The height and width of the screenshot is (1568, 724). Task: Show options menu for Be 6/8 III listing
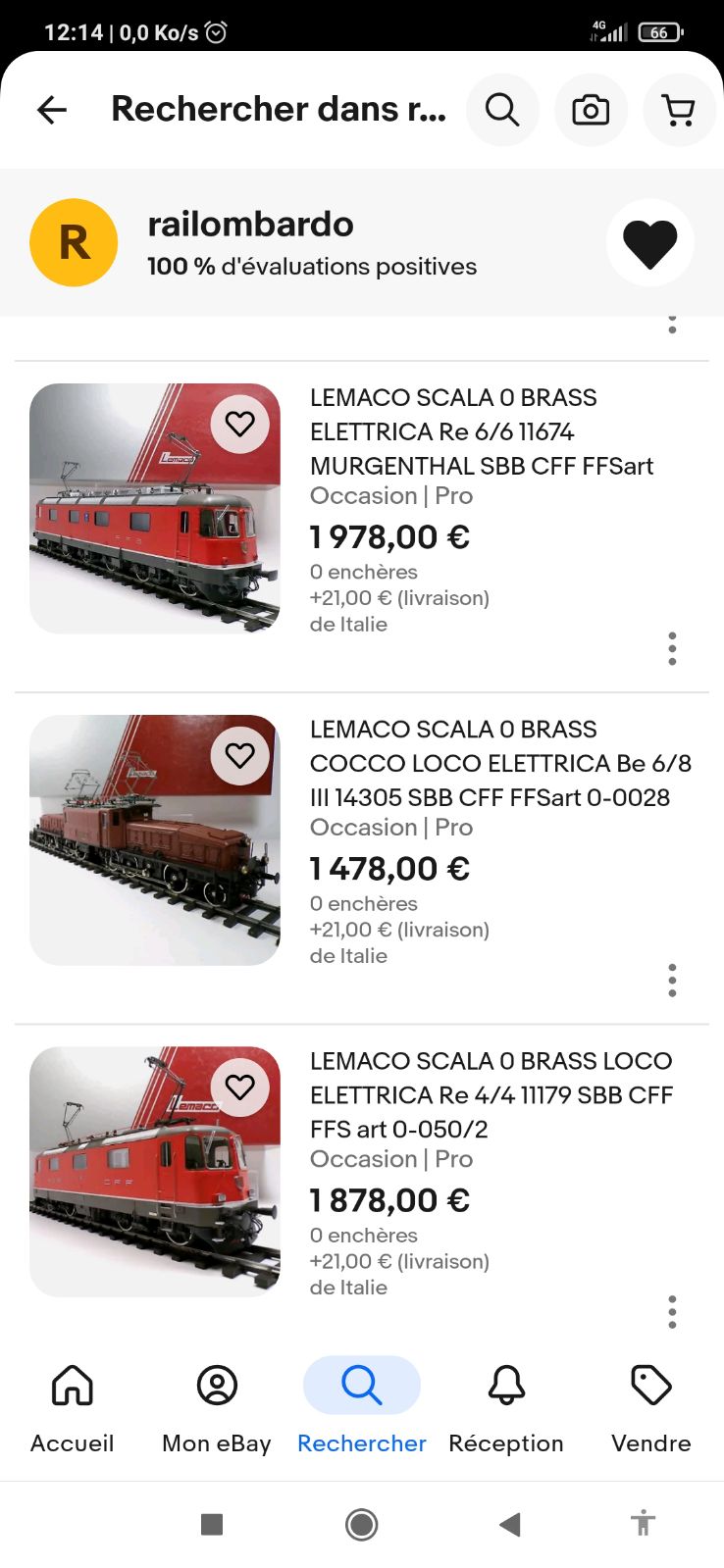click(x=672, y=980)
